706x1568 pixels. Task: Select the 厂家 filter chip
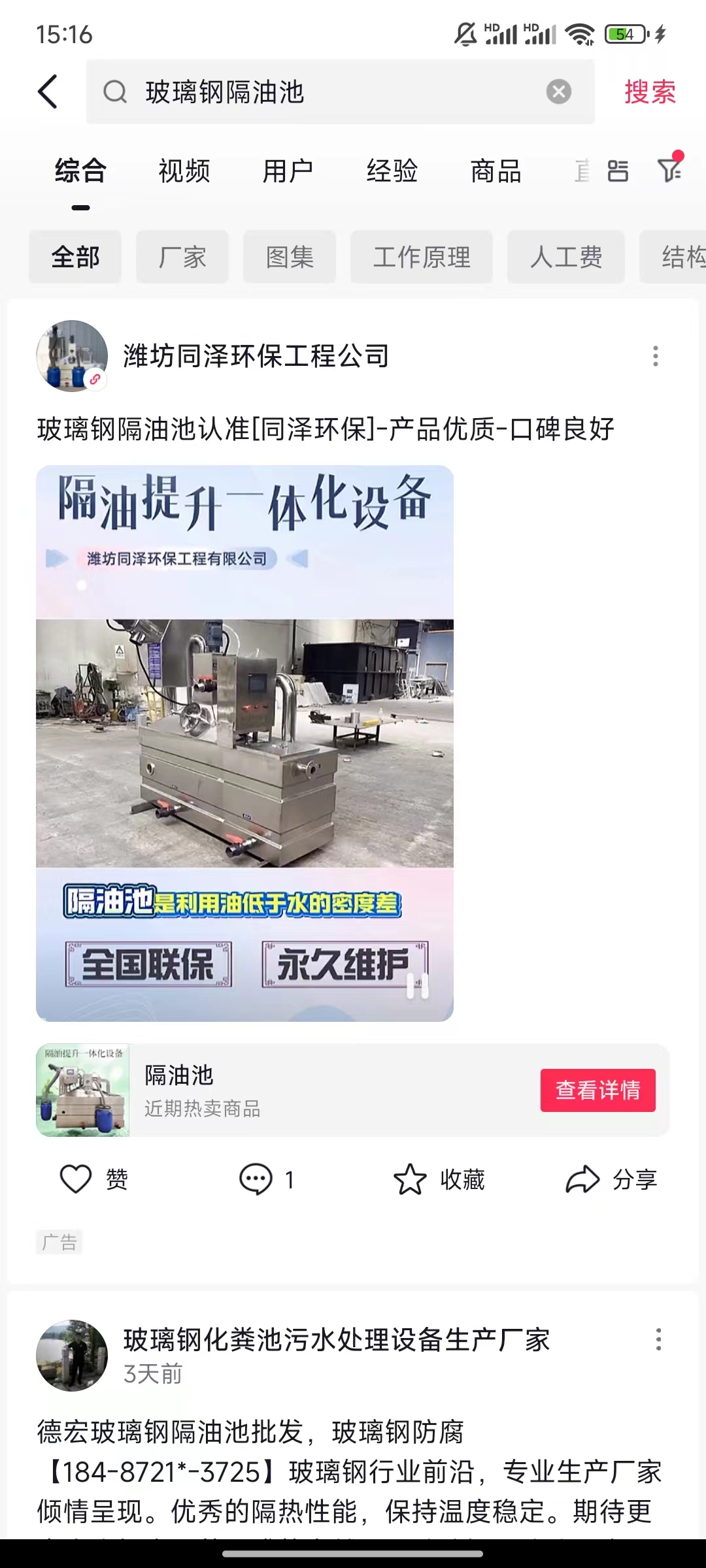coord(182,257)
